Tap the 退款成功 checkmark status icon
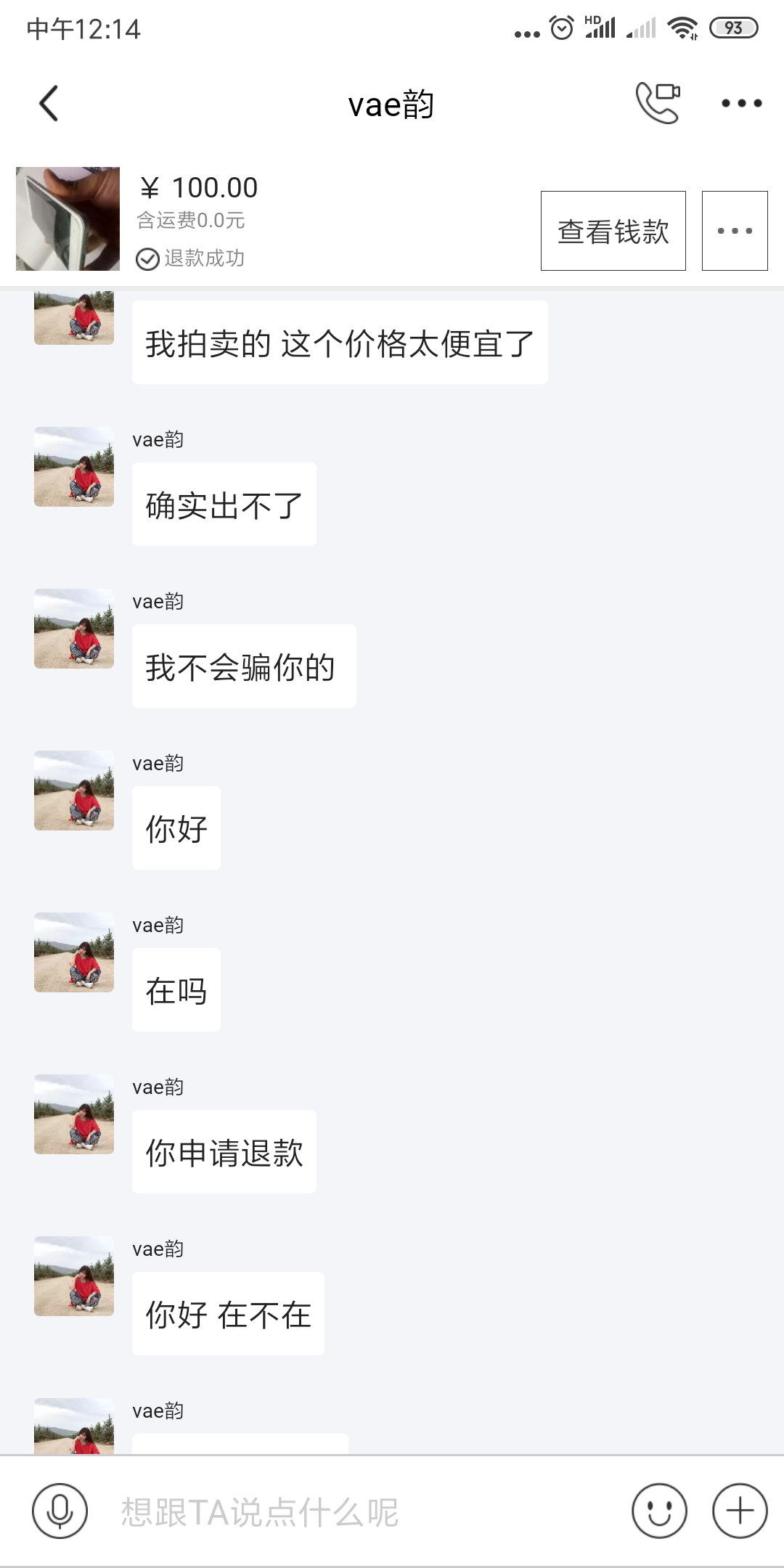784x1568 pixels. (x=147, y=258)
